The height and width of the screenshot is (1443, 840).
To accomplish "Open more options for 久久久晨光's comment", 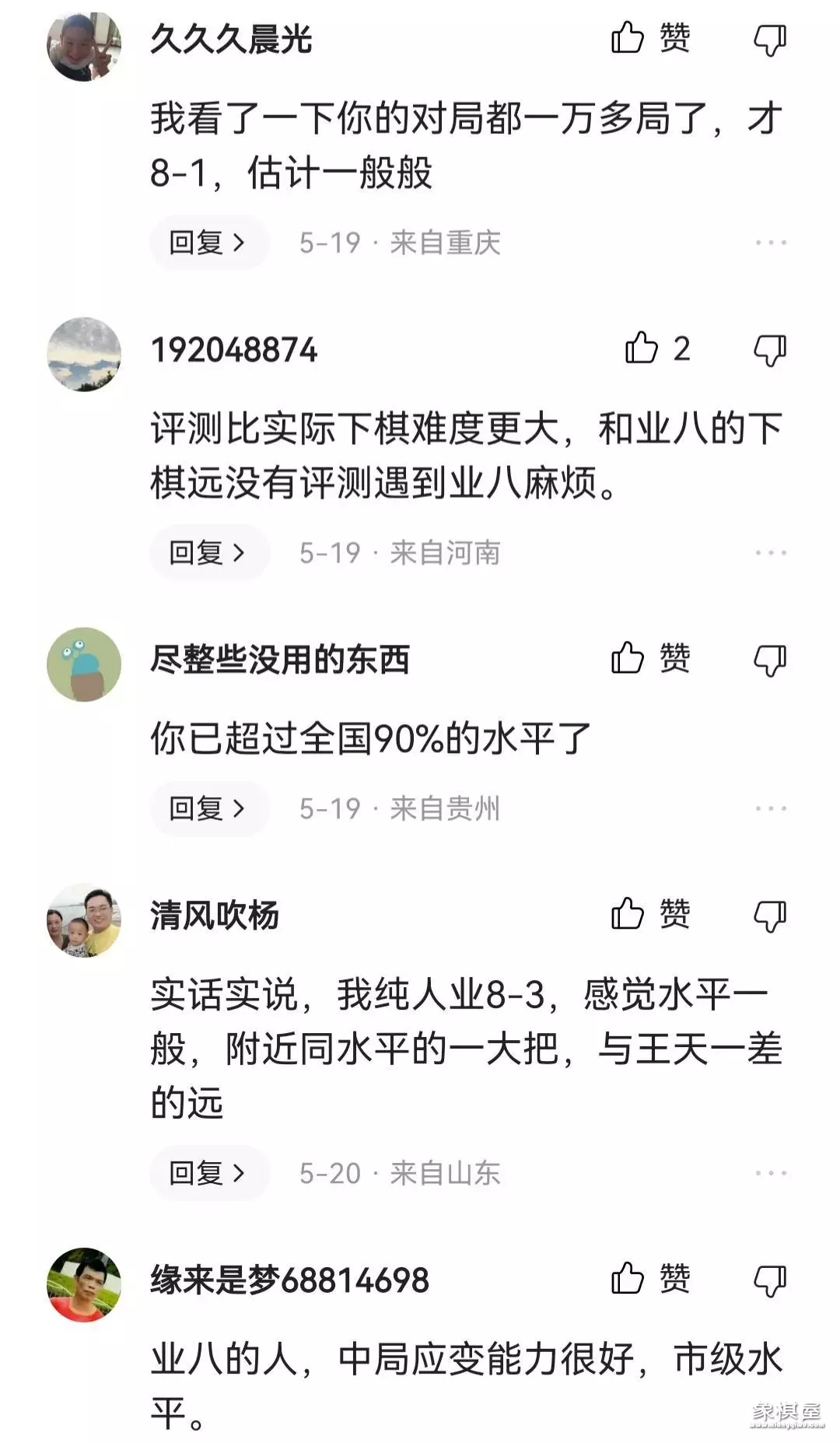I will [x=771, y=243].
